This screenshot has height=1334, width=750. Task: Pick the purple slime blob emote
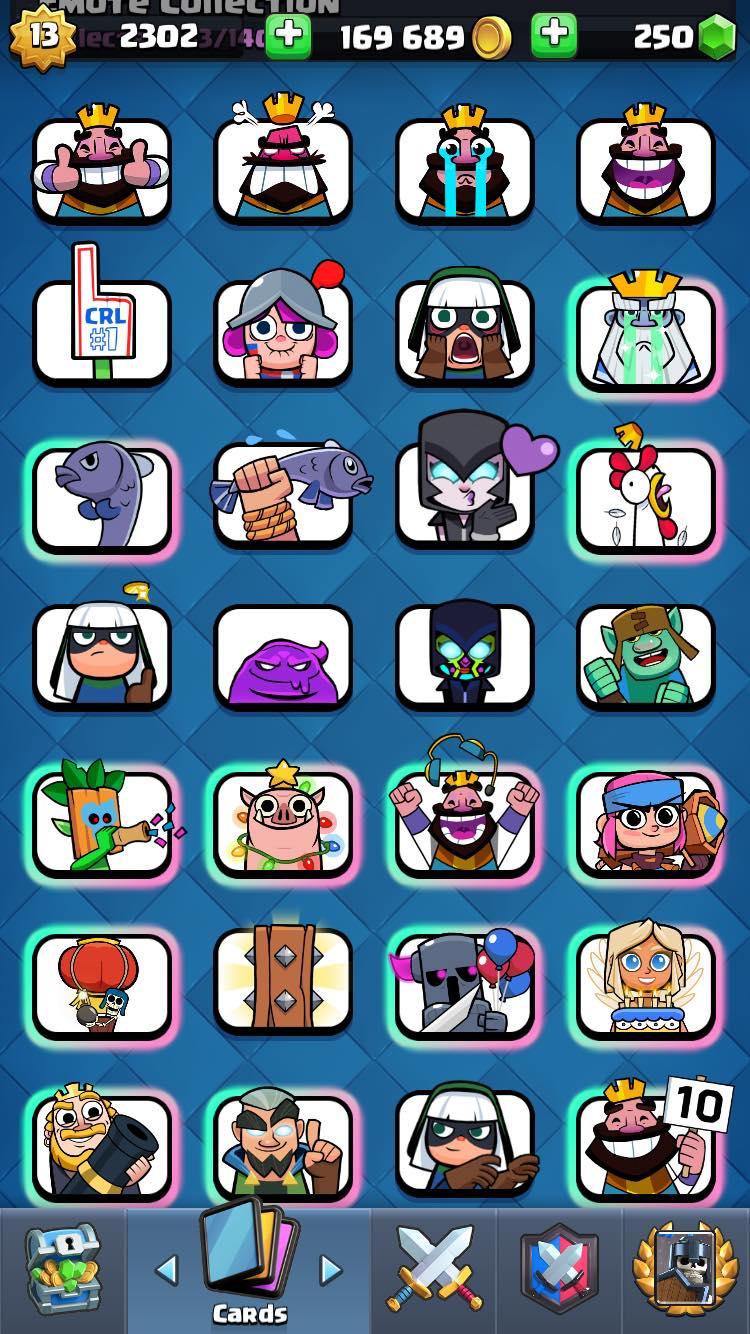(x=283, y=656)
